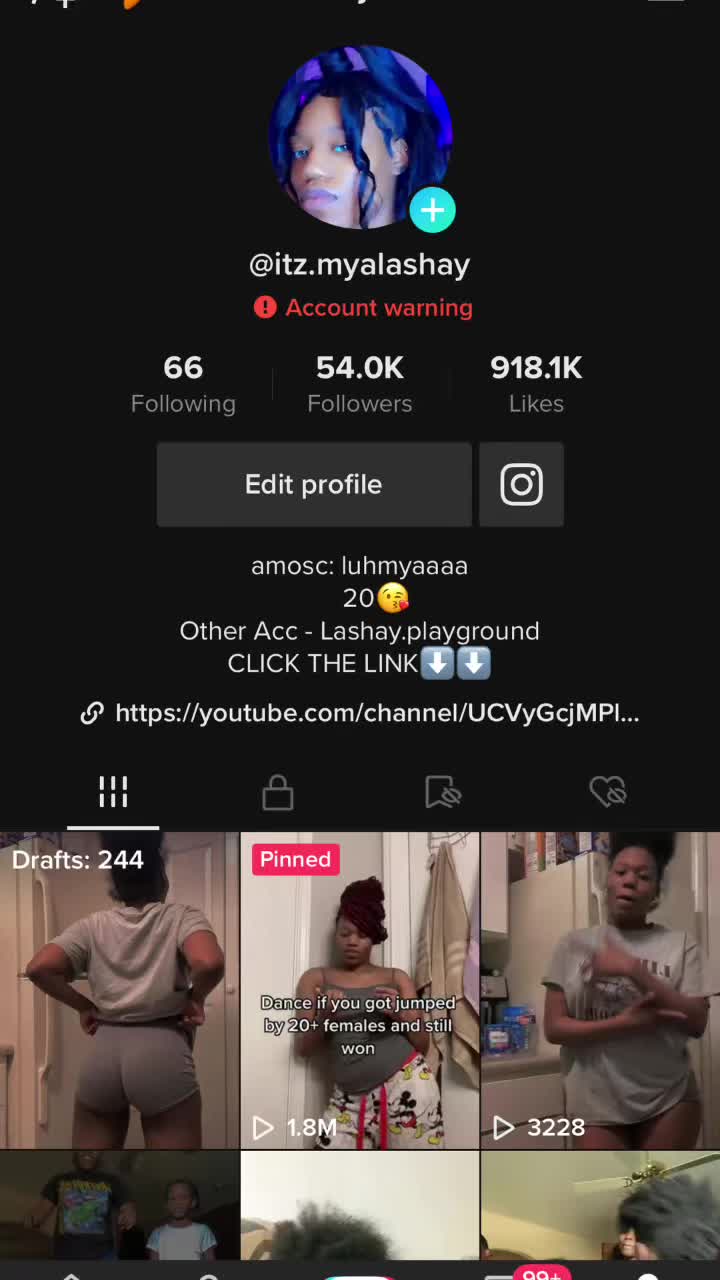720x1280 pixels.
Task: Add a story with the plus badge
Action: click(432, 210)
